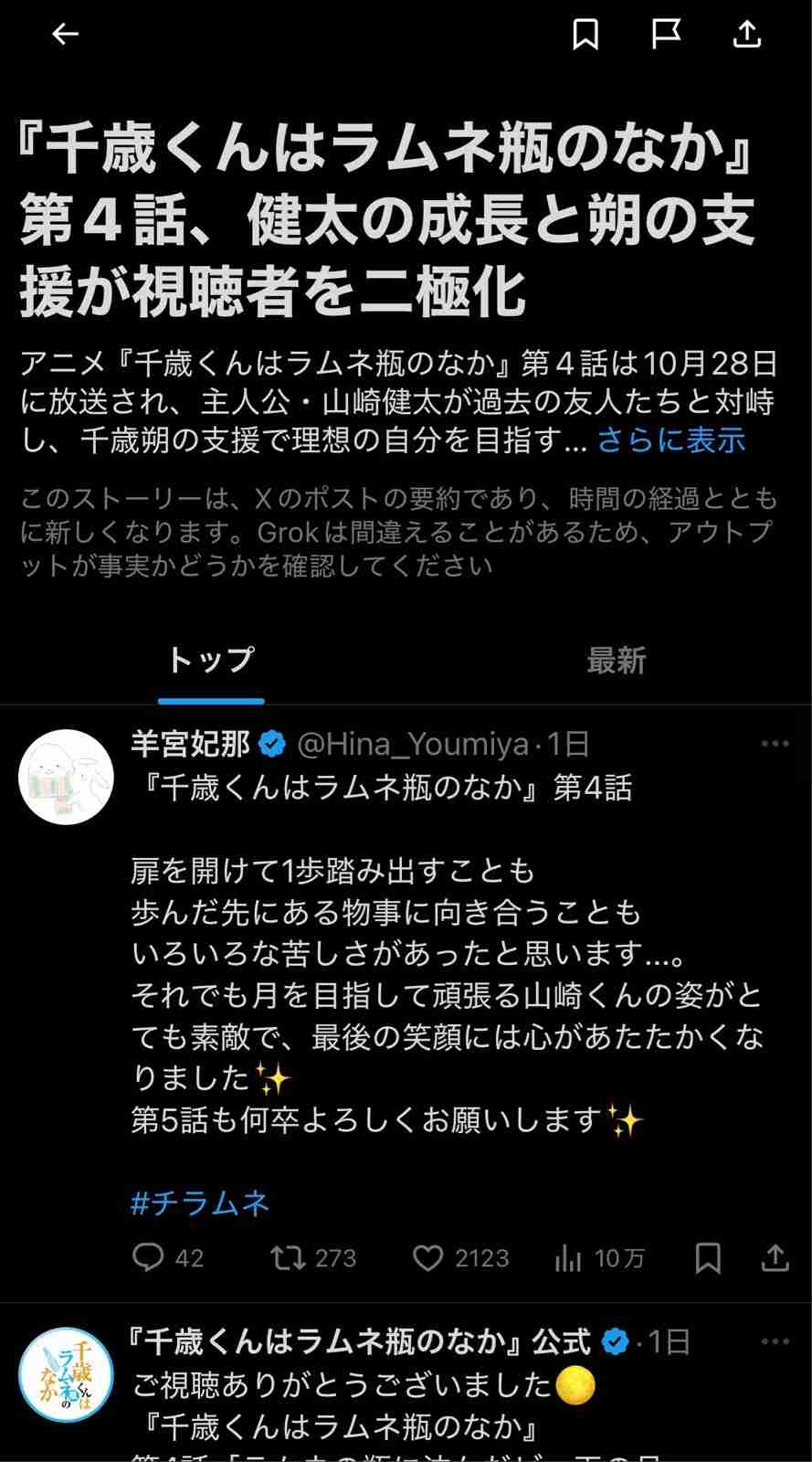Open the overflow menu on the 公式 post

[x=775, y=1341]
